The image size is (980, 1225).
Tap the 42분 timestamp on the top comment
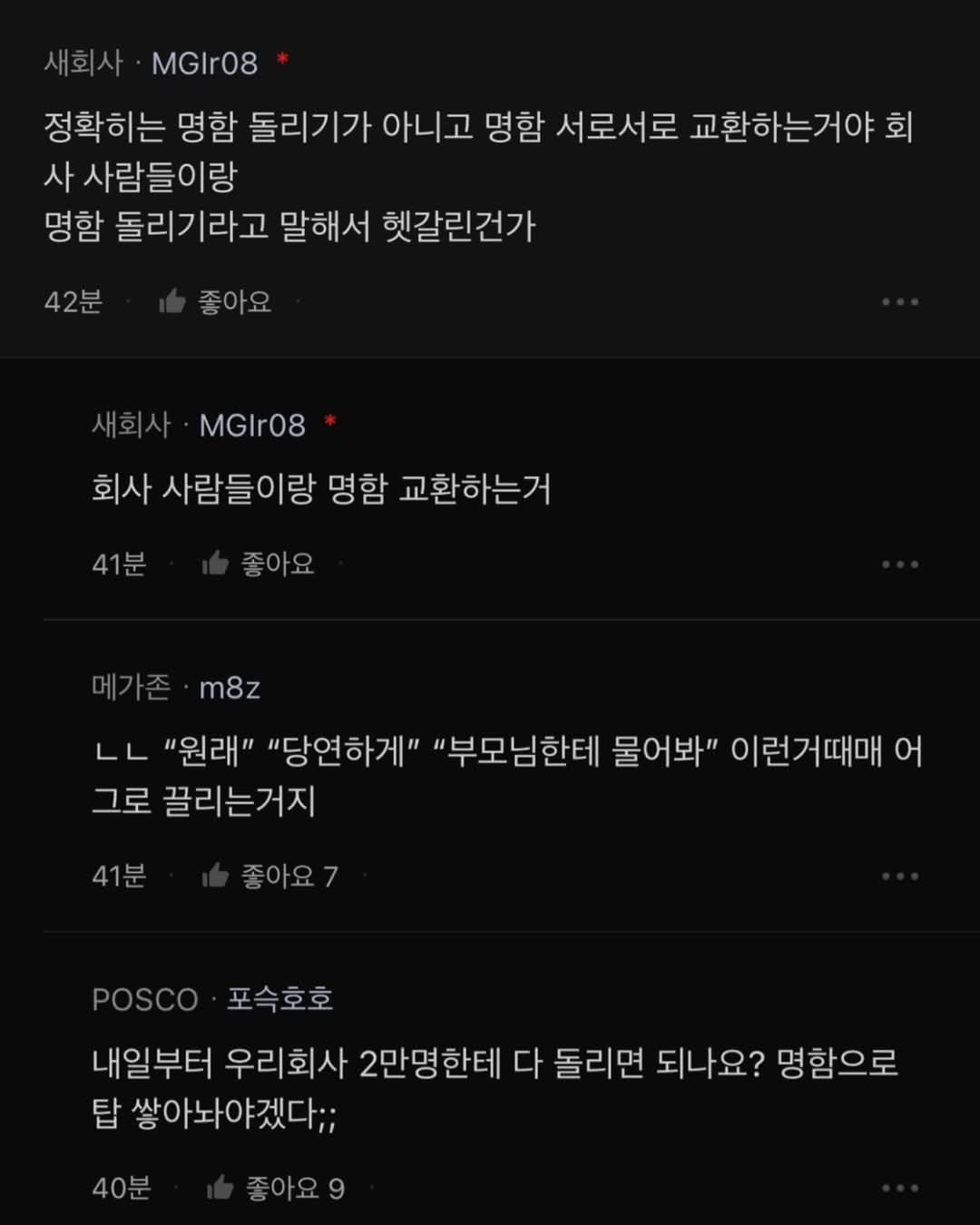click(x=74, y=301)
